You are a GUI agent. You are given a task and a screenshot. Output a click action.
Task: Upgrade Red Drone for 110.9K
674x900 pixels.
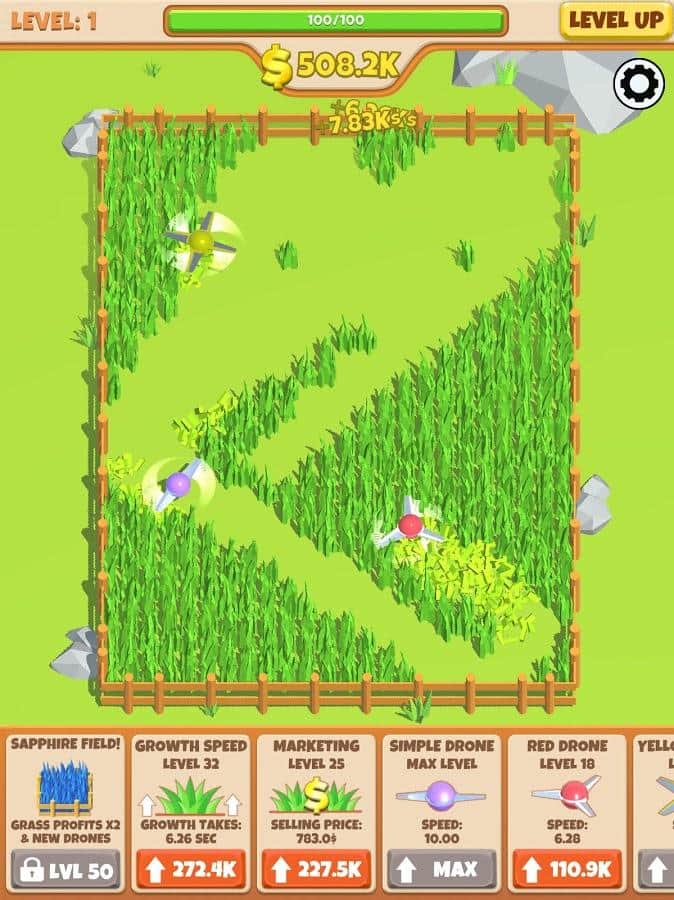pyautogui.click(x=567, y=869)
